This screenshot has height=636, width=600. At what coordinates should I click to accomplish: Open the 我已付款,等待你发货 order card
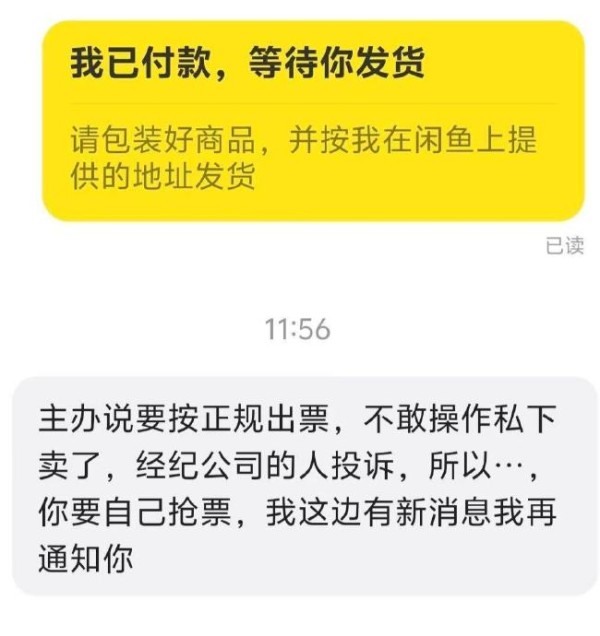tap(312, 121)
